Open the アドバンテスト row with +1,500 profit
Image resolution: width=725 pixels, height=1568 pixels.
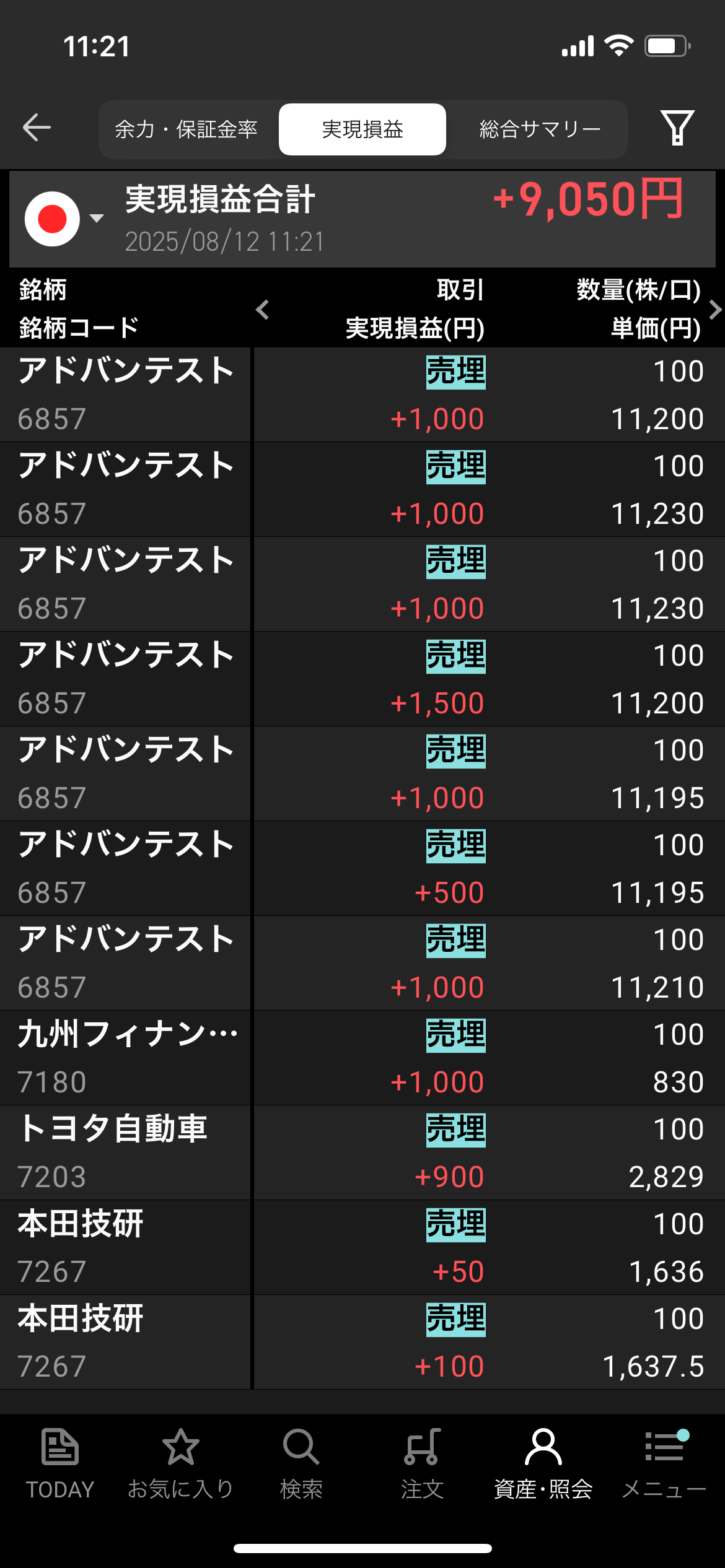362,679
